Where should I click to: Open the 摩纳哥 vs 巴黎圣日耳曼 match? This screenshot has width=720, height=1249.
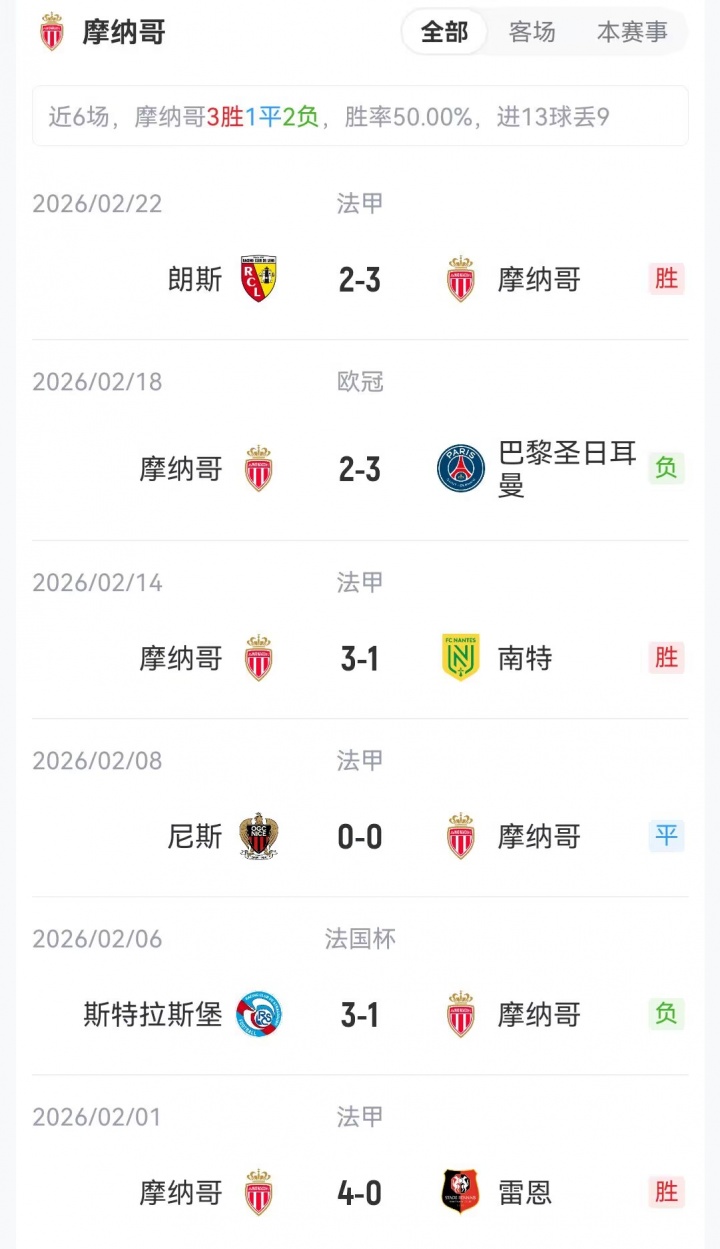pos(360,468)
